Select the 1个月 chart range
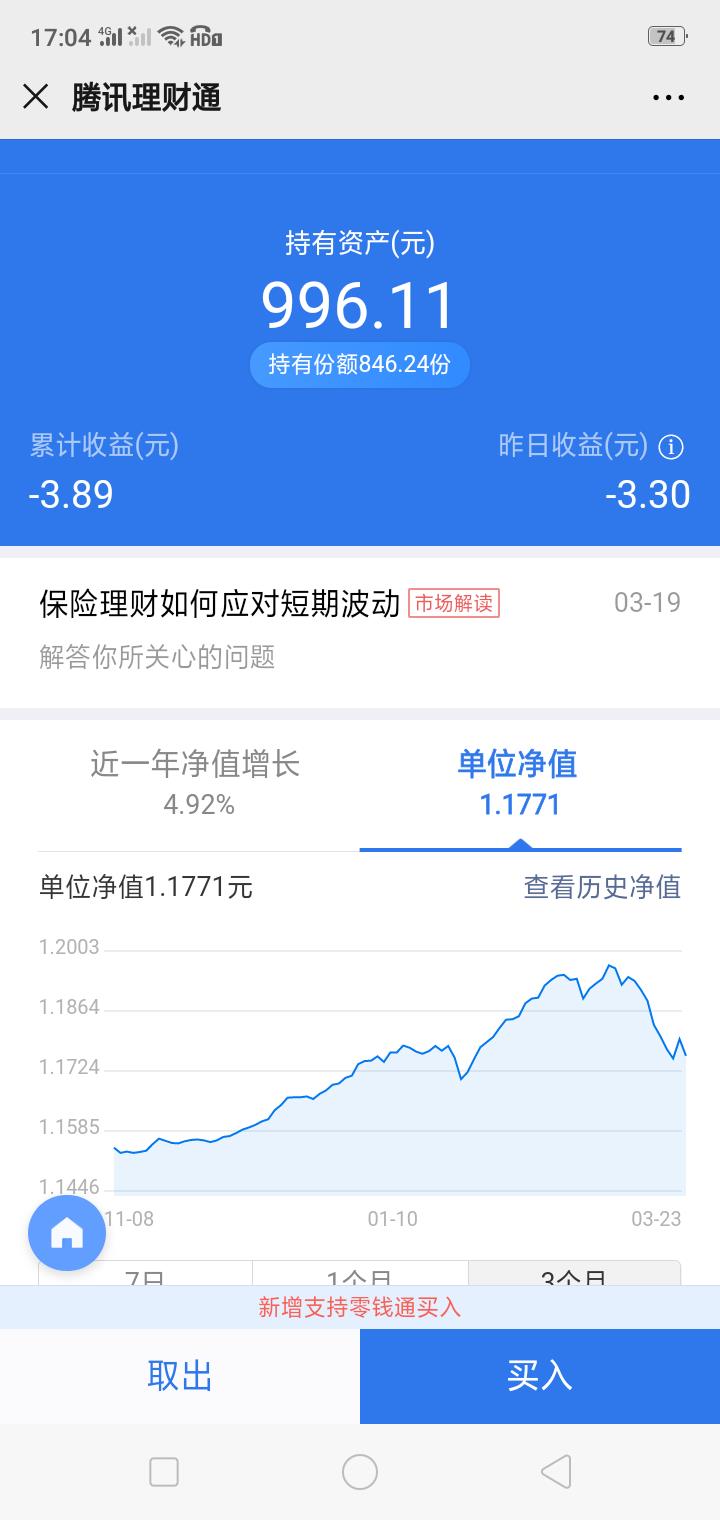This screenshot has width=720, height=1520. click(360, 1274)
